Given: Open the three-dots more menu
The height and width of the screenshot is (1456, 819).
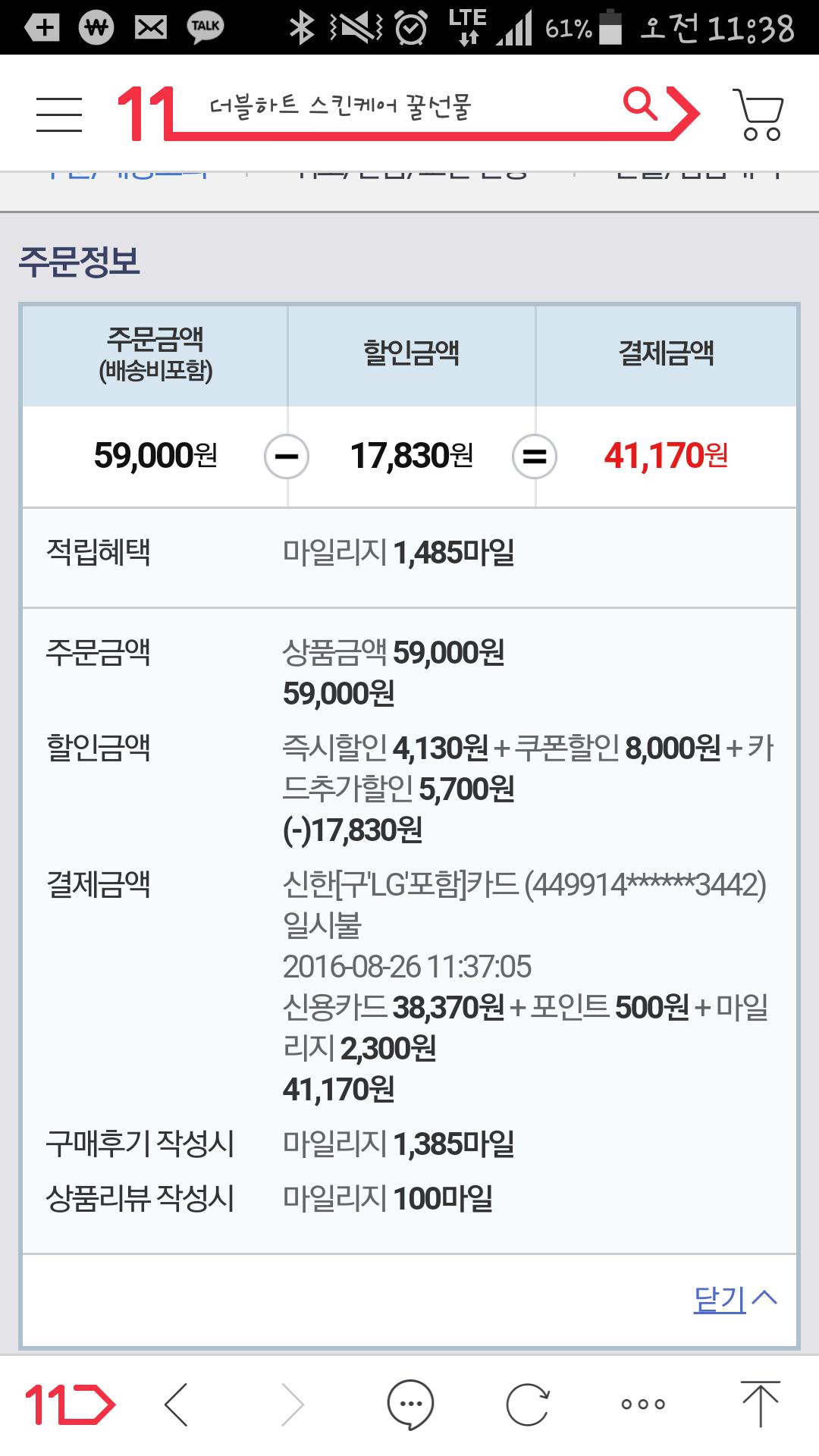Looking at the screenshot, I should (x=643, y=1404).
